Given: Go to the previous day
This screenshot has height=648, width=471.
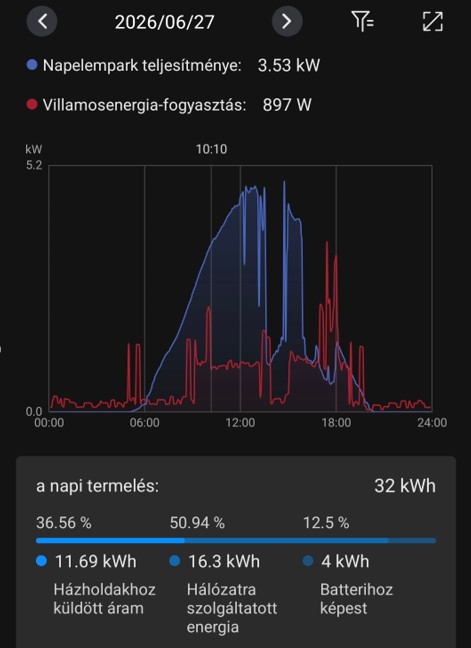Looking at the screenshot, I should point(42,21).
